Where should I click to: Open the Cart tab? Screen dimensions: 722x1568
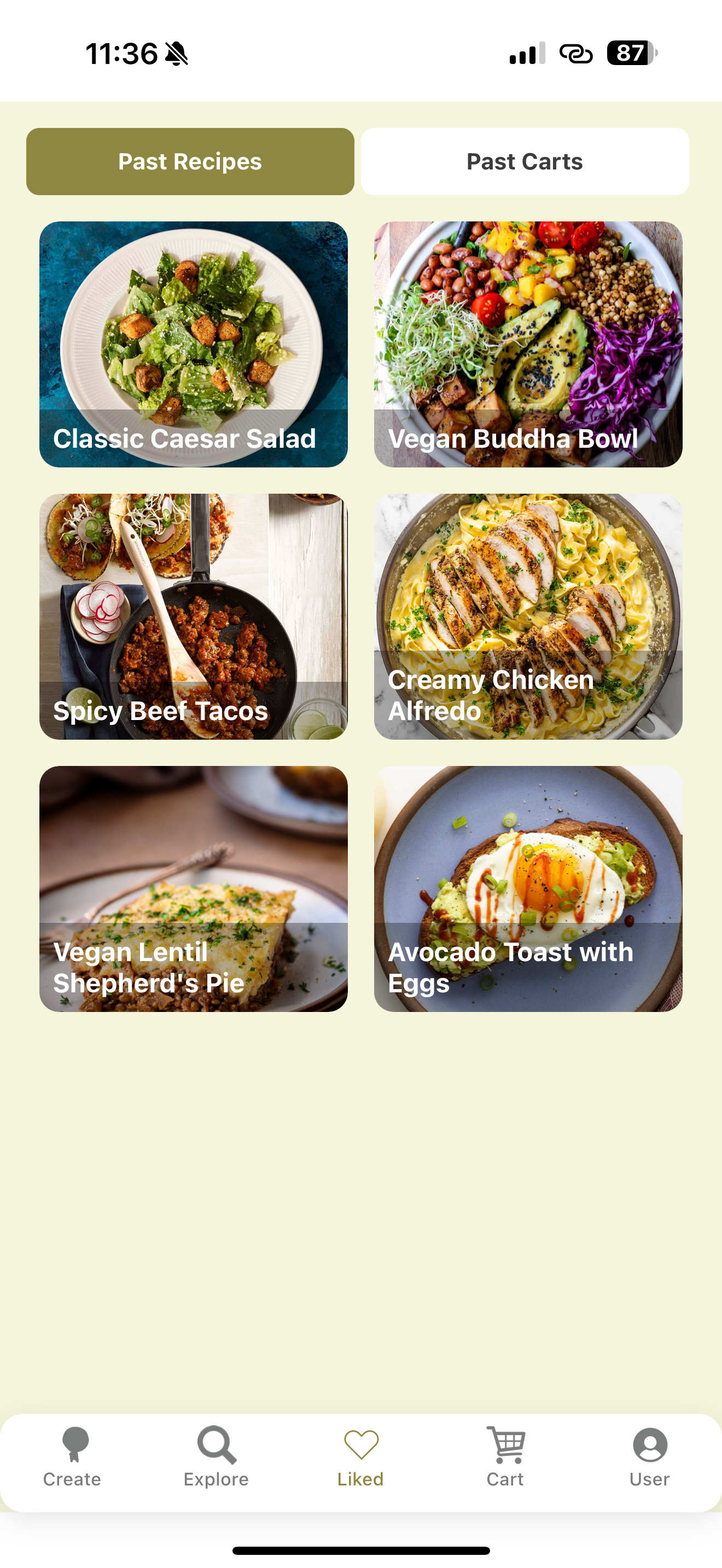(505, 1458)
